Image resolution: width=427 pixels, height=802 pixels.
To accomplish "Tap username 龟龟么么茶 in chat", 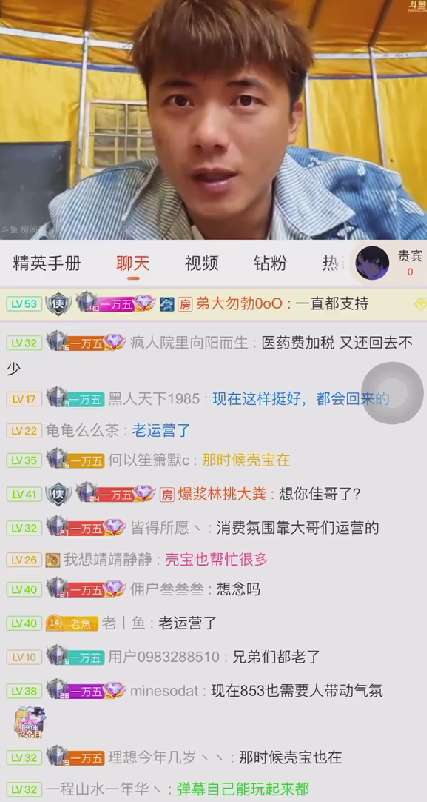I will coord(82,431).
